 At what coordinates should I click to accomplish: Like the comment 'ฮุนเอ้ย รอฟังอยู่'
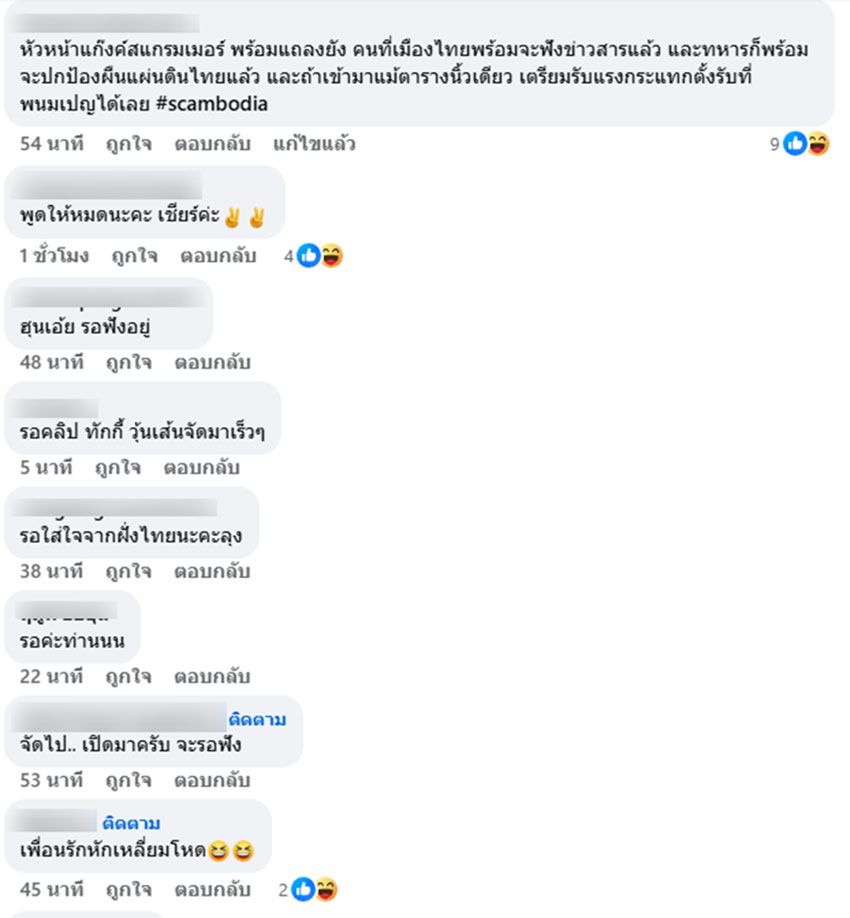click(129, 362)
